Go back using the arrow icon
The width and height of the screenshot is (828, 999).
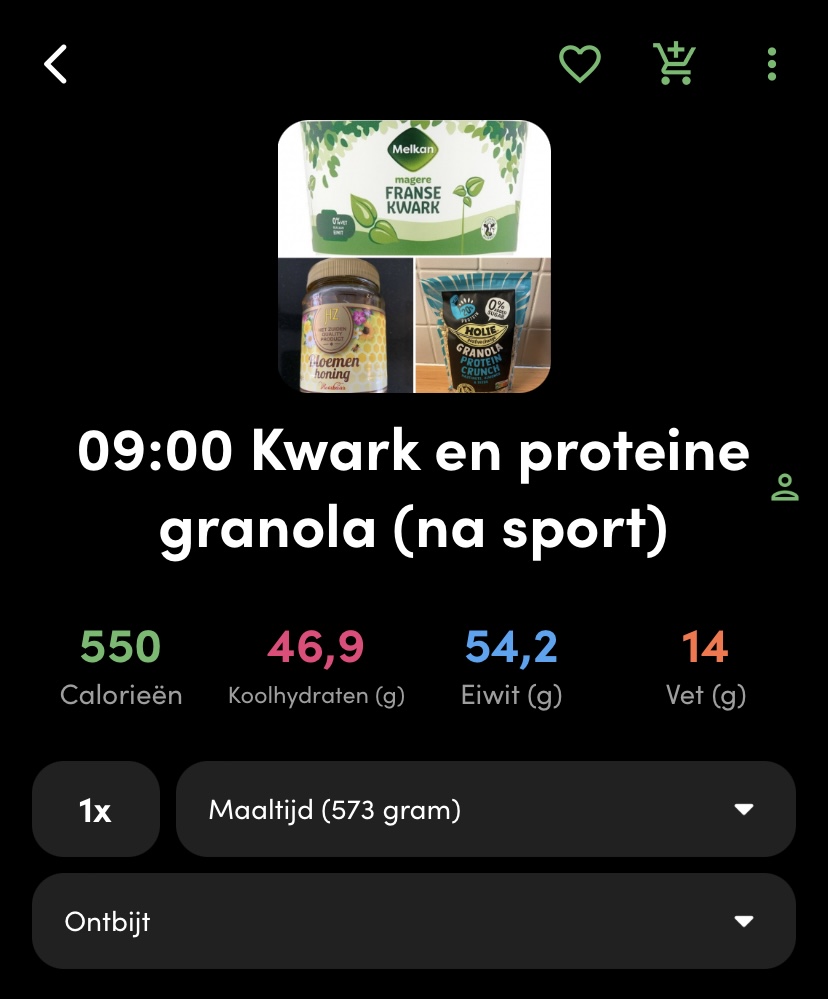point(56,65)
